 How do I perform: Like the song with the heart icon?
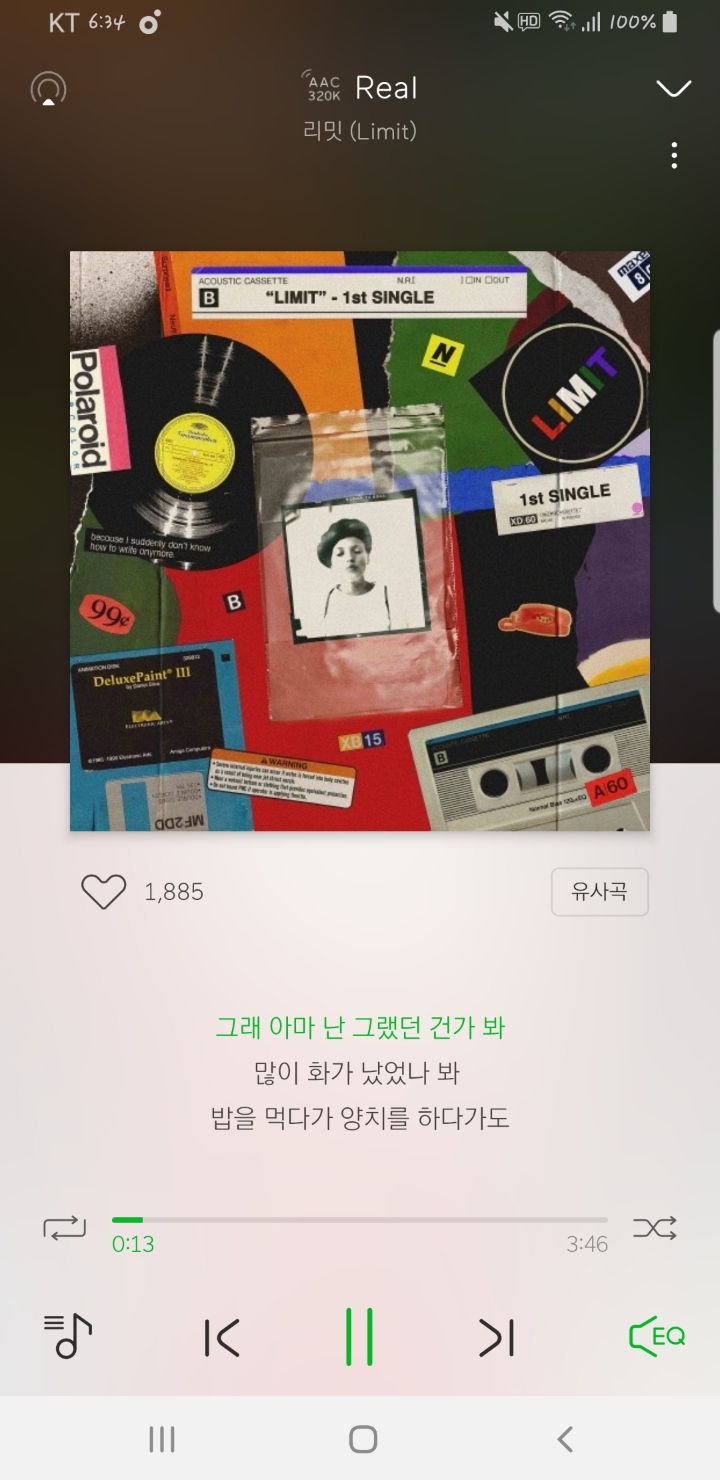[x=103, y=891]
